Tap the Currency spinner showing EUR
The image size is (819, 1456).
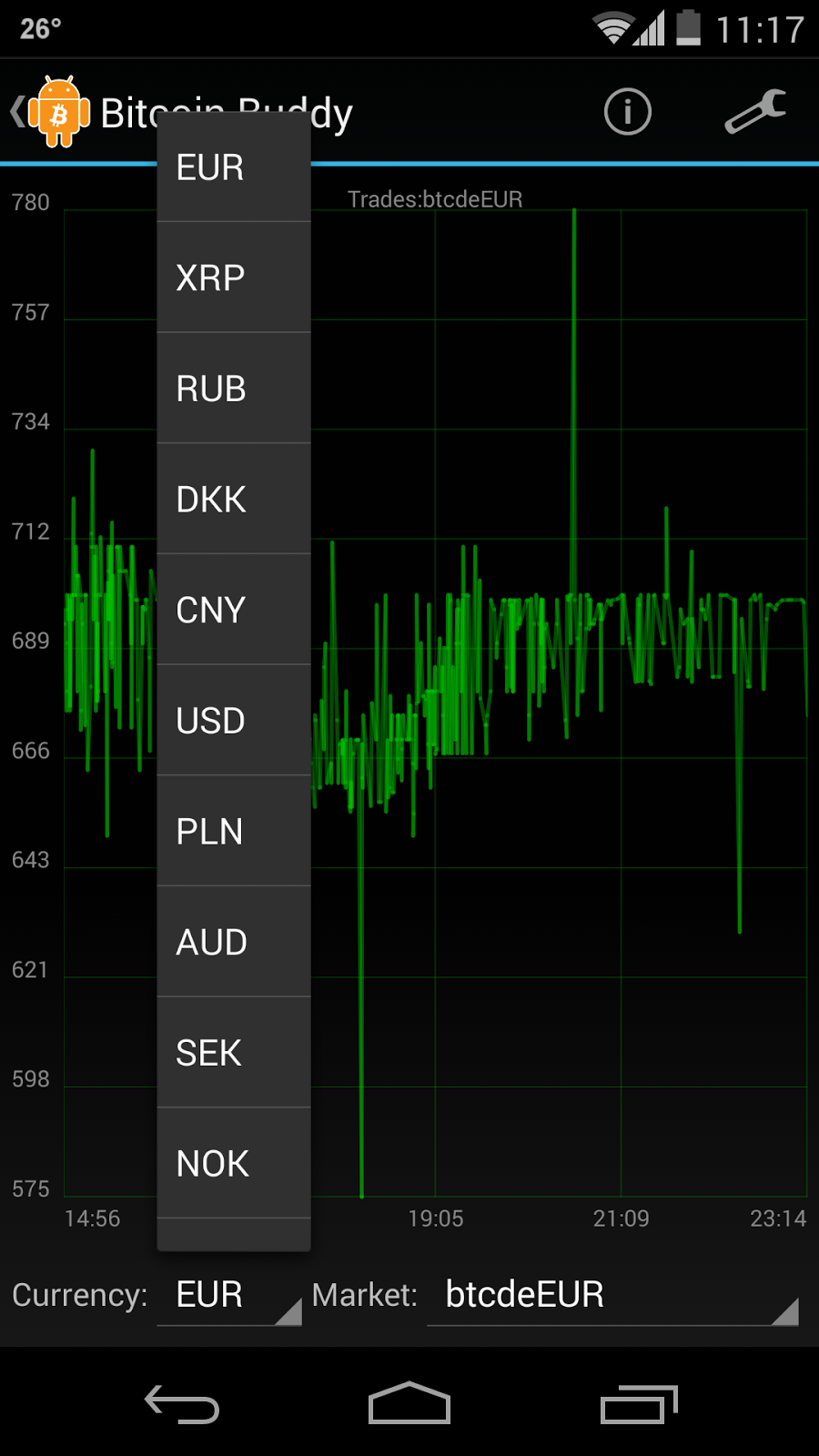click(229, 1295)
